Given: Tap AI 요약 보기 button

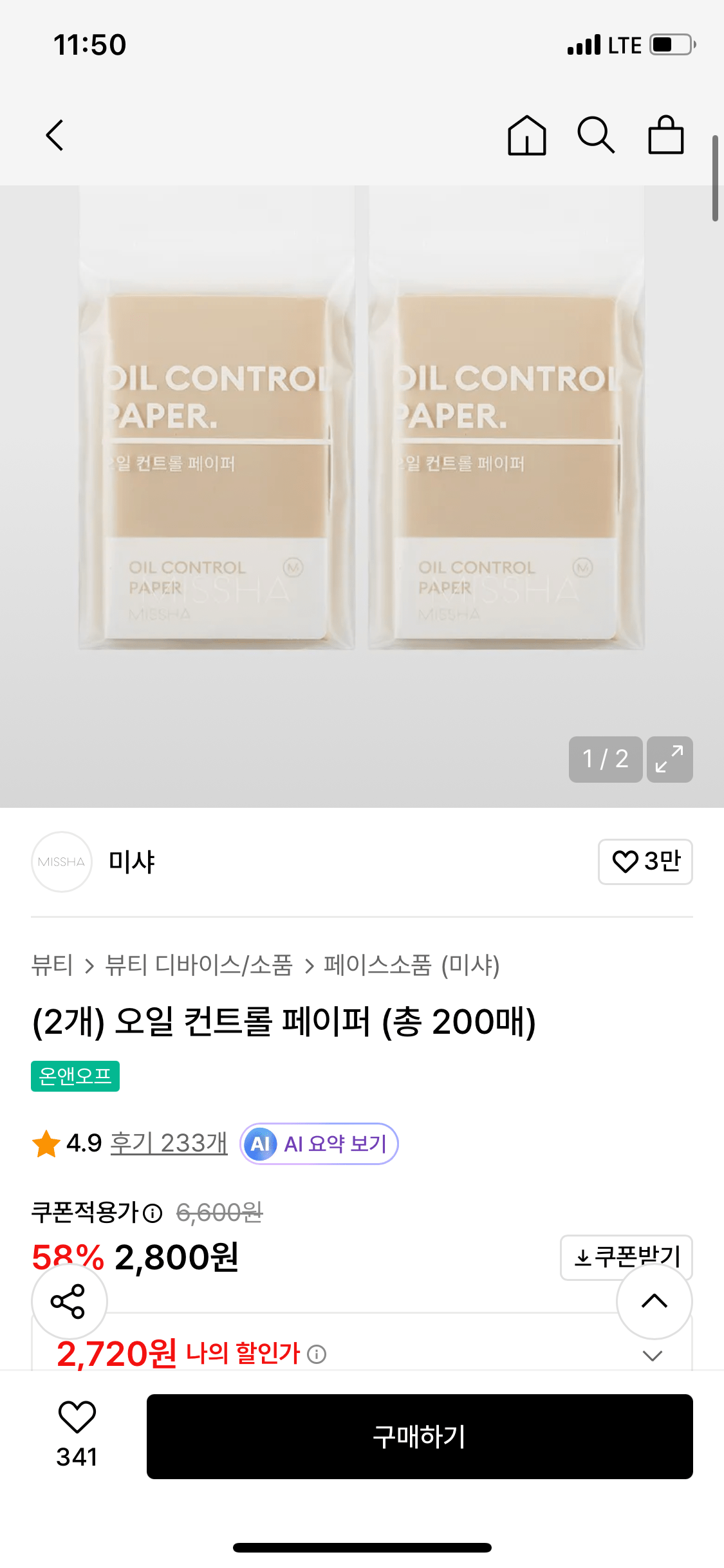Looking at the screenshot, I should (x=319, y=1143).
